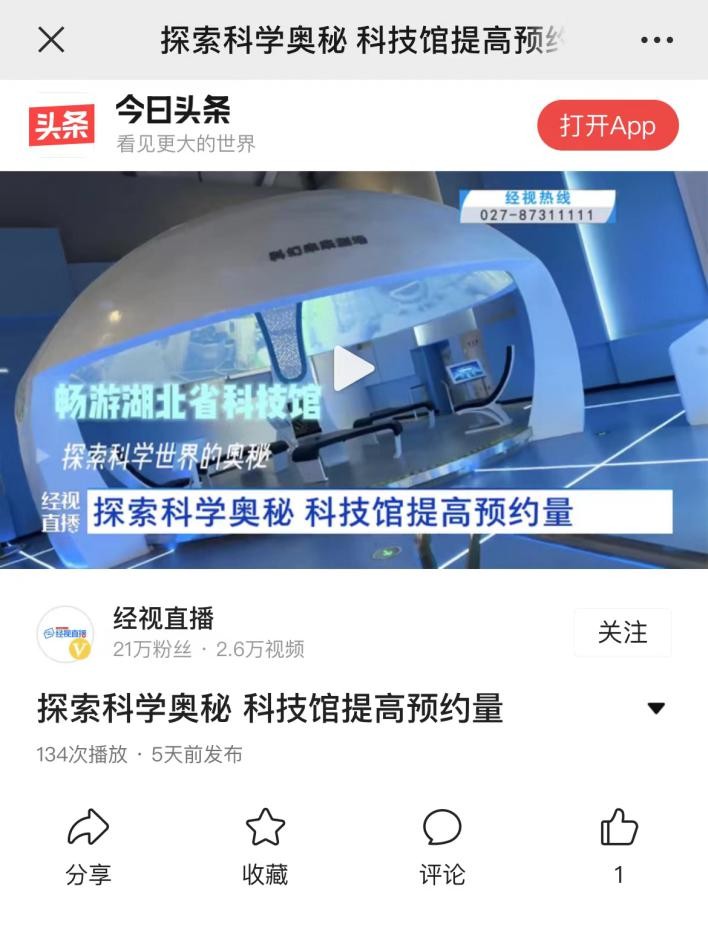
Task: Share this video via 分享
Action: [88, 846]
